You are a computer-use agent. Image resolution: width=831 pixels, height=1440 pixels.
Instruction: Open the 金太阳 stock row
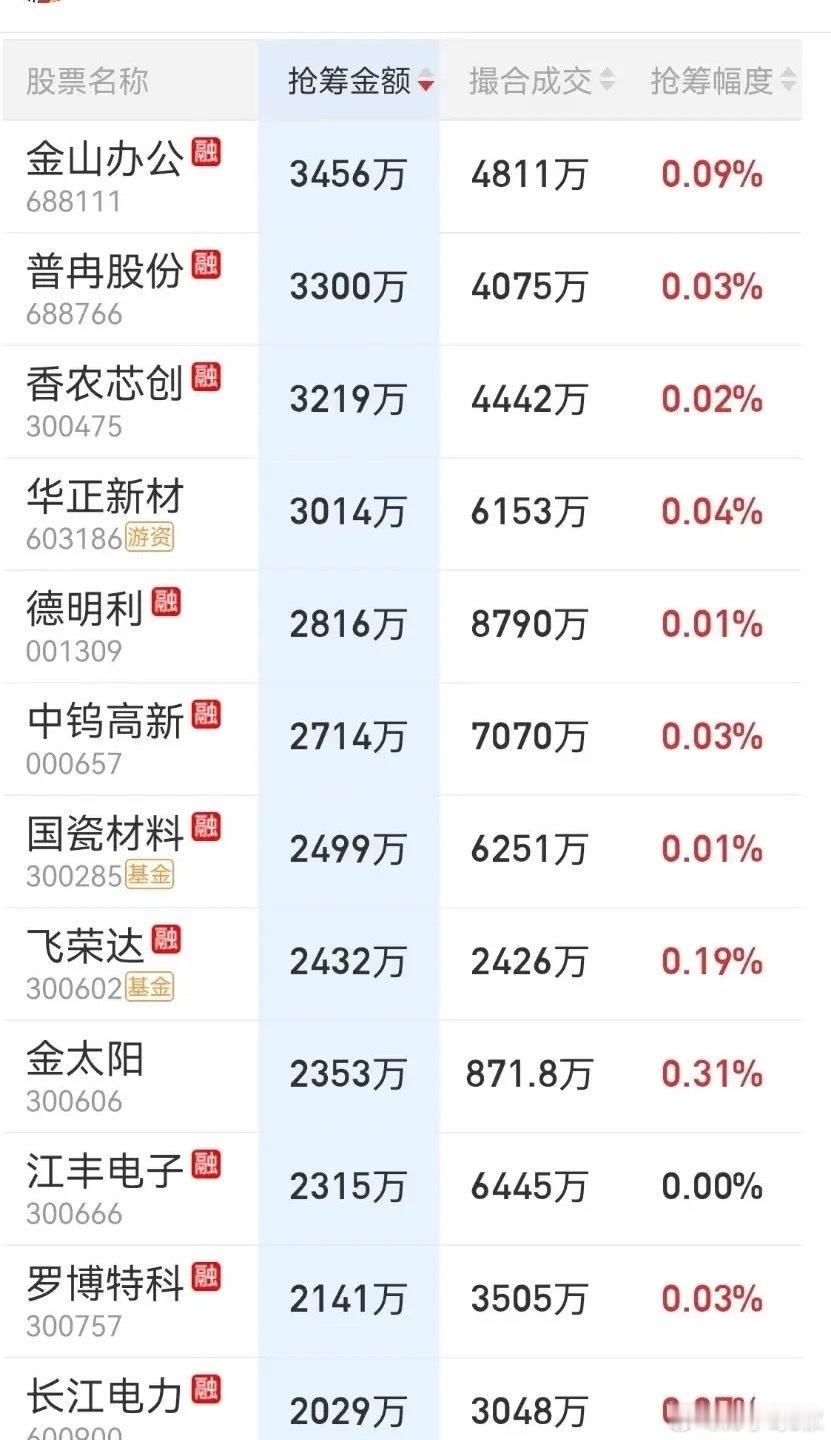[x=402, y=1077]
